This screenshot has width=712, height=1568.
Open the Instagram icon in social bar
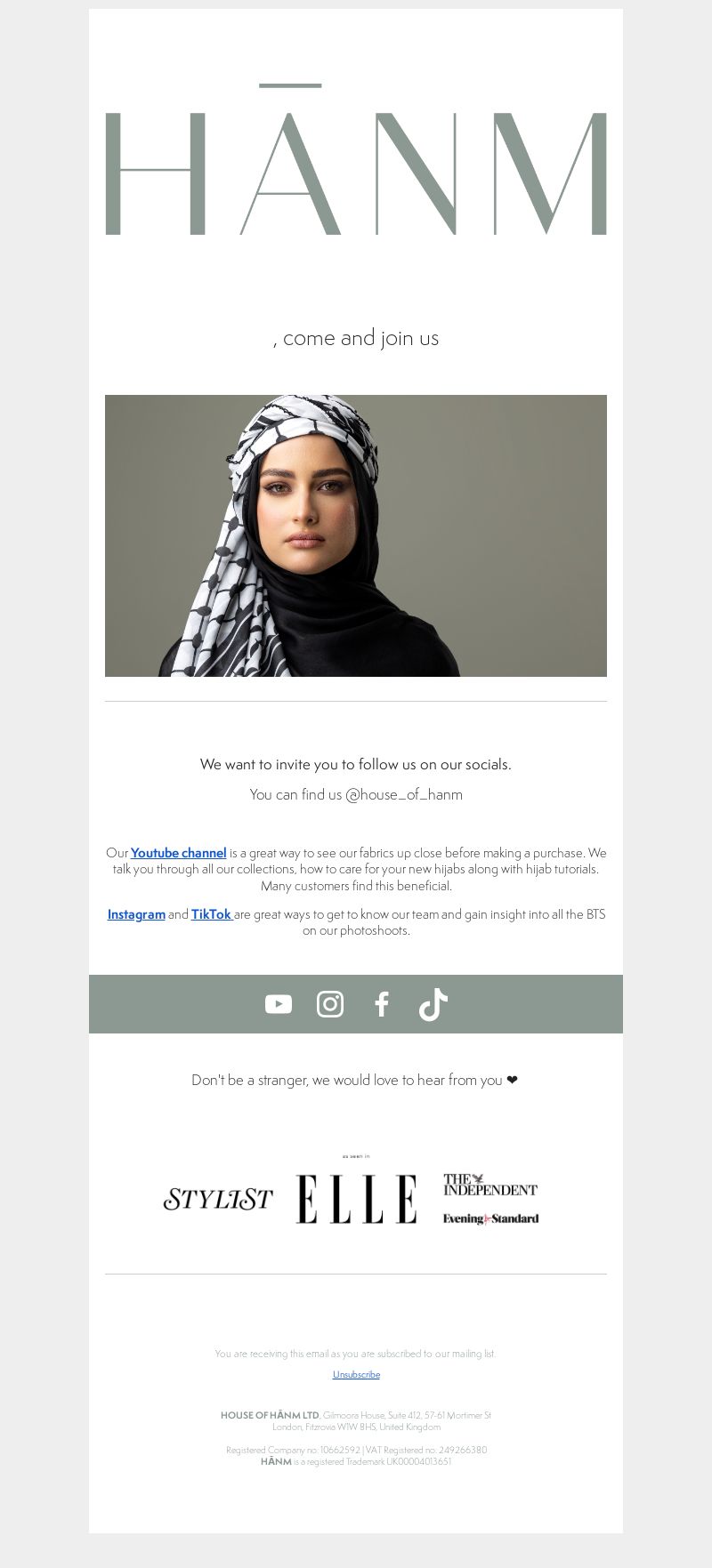tap(330, 1004)
